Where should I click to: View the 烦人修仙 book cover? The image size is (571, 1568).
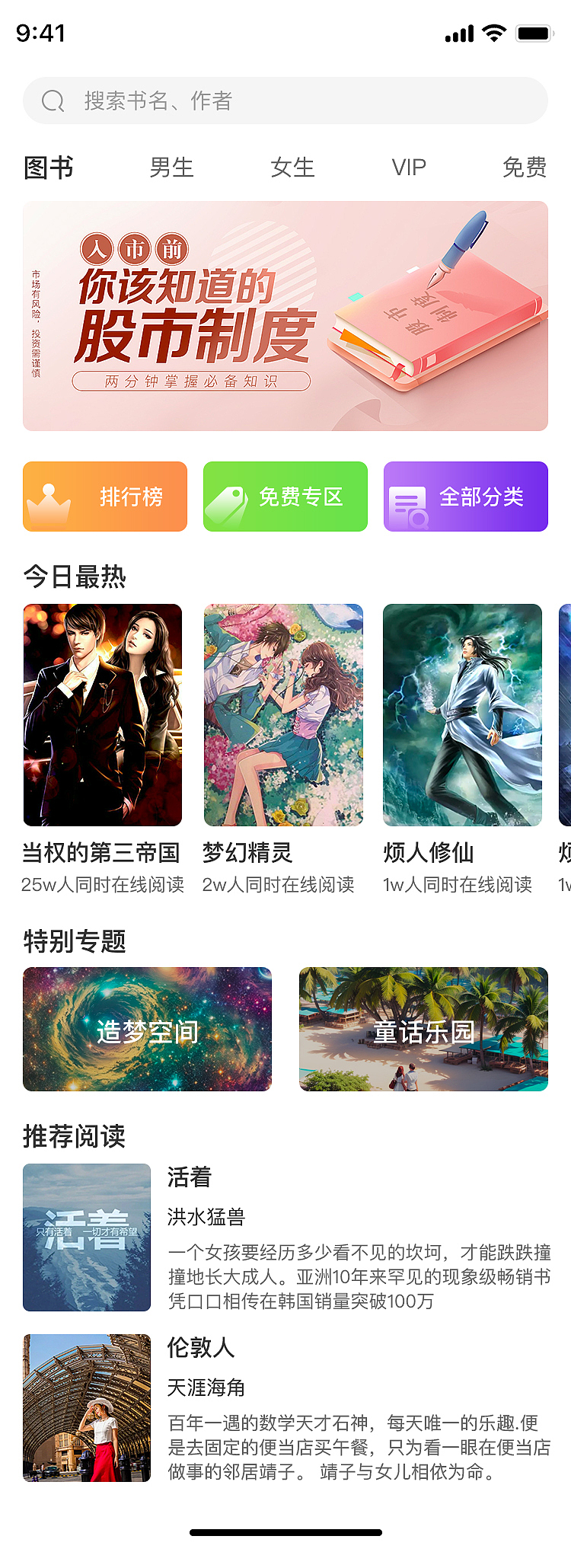point(463,714)
